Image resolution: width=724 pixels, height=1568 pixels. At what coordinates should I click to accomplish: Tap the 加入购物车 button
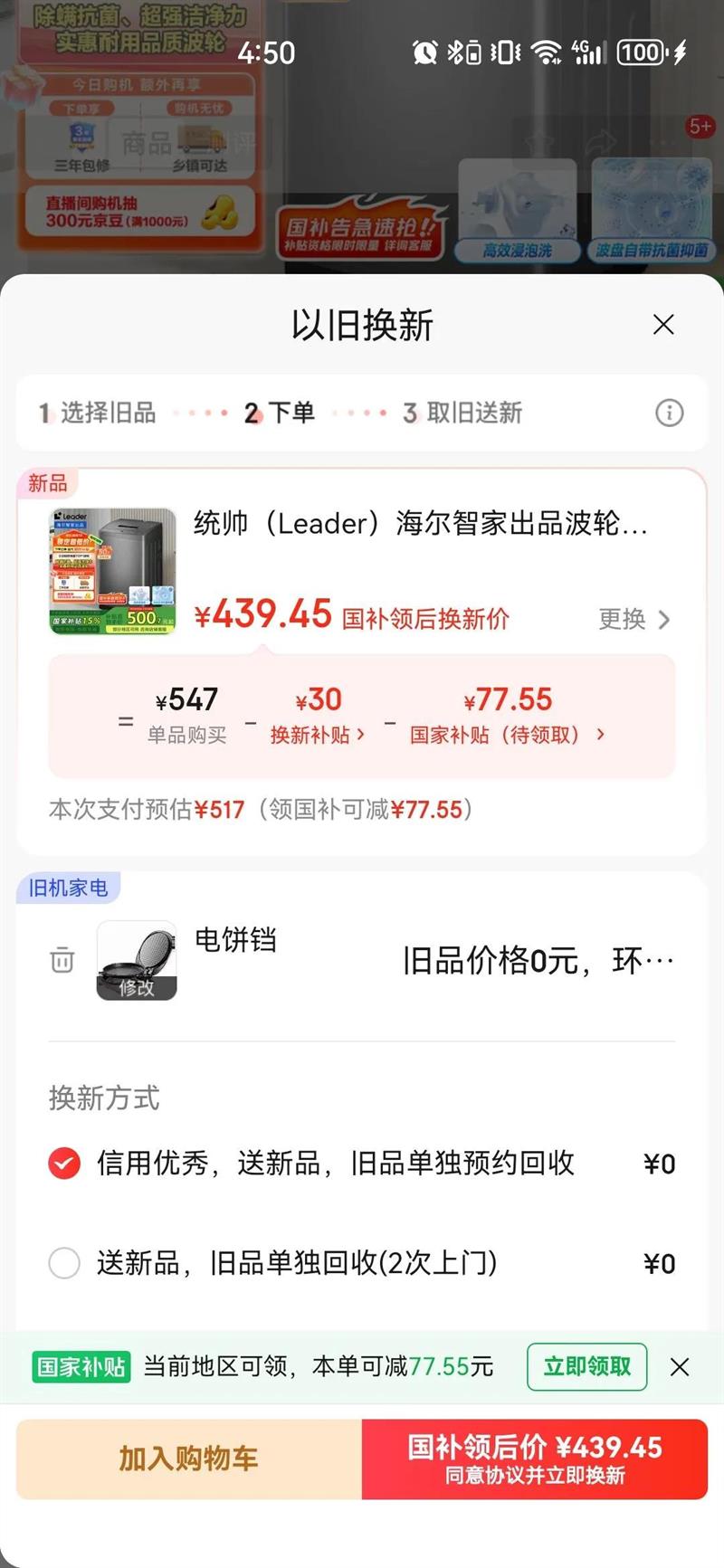coord(189,1459)
